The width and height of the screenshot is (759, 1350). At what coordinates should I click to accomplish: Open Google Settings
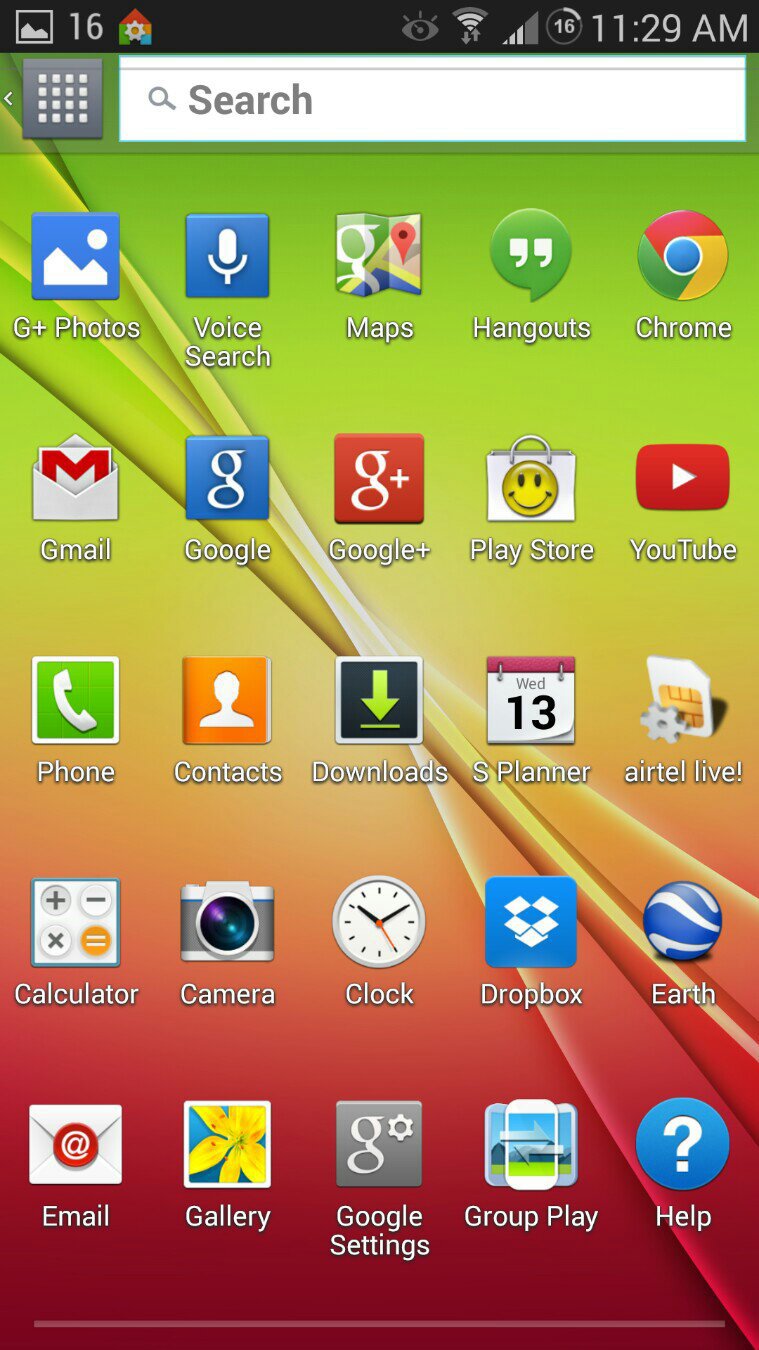[379, 1144]
